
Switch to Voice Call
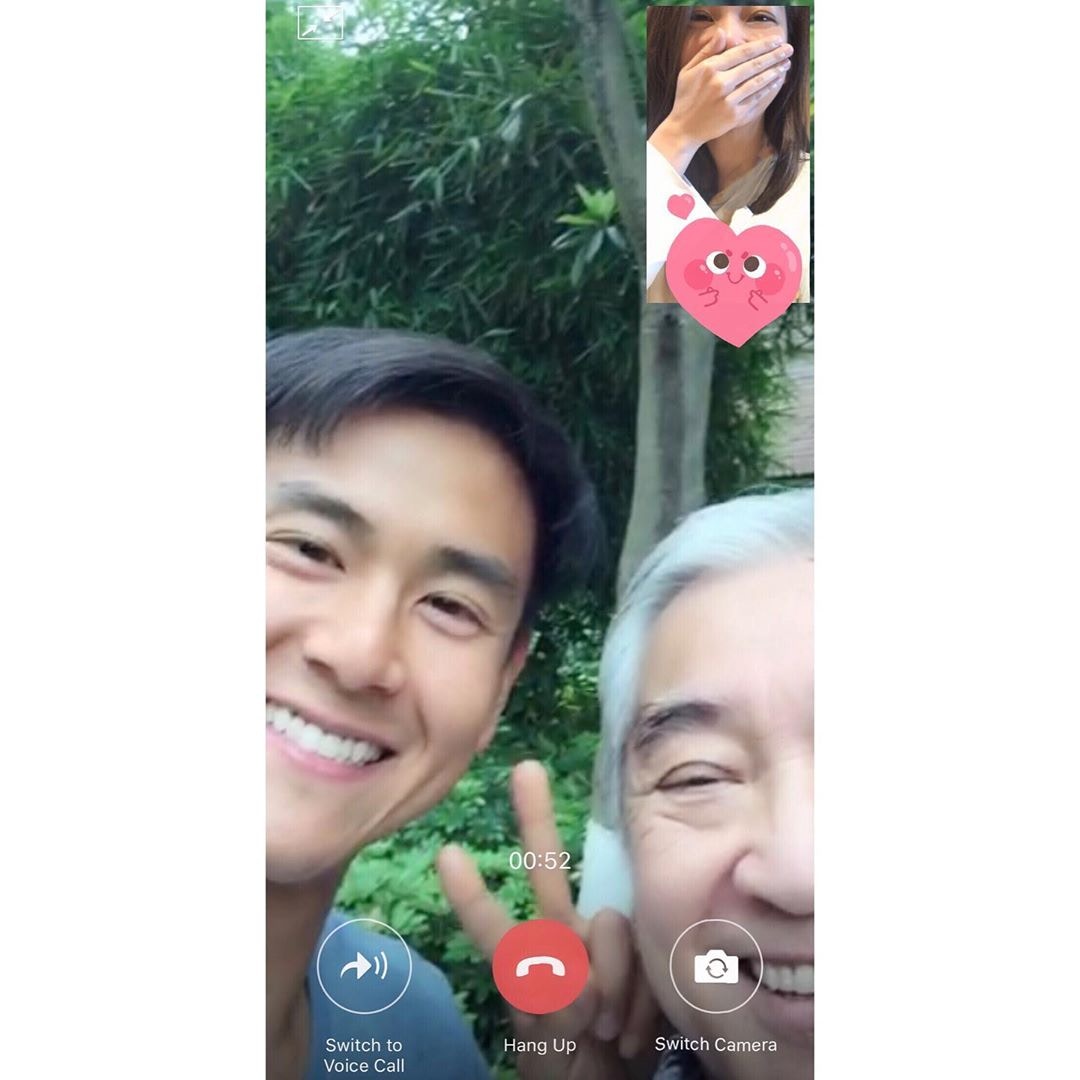364,966
